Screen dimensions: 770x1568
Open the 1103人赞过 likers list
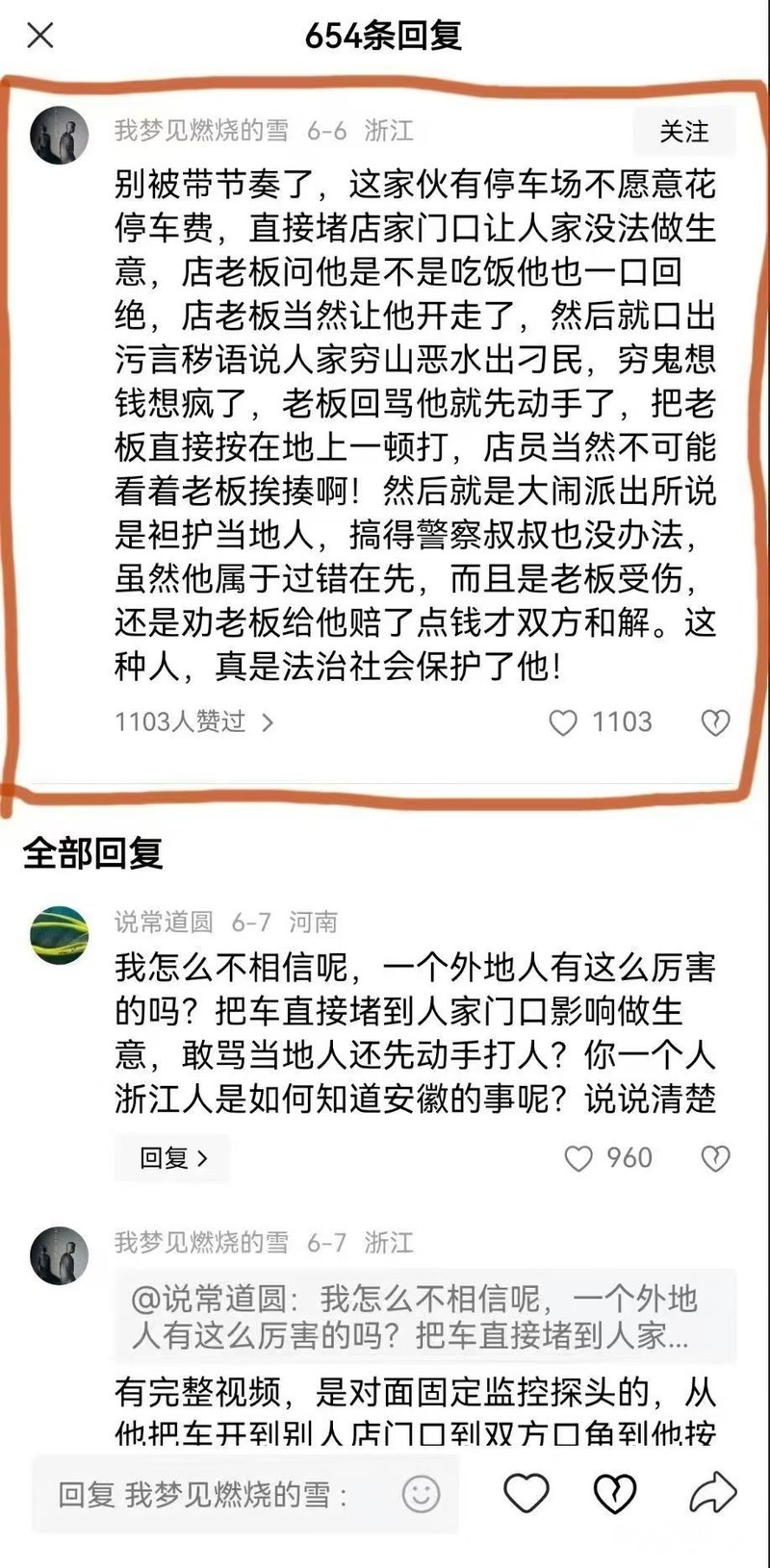194,721
